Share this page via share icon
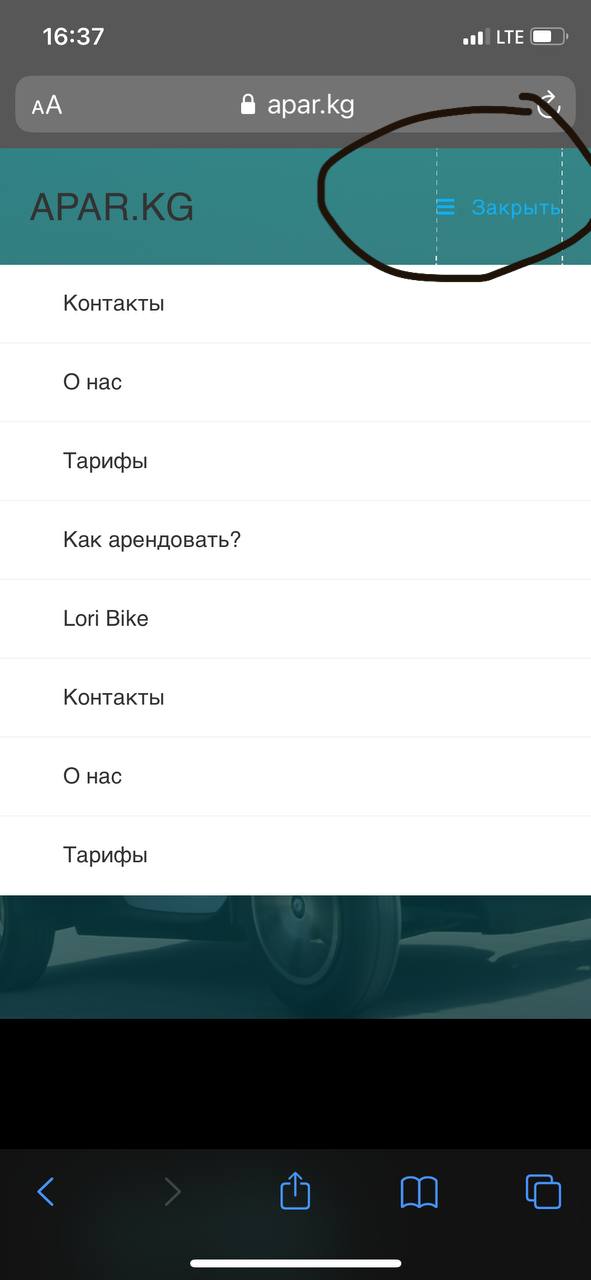This screenshot has height=1280, width=591. [295, 1190]
